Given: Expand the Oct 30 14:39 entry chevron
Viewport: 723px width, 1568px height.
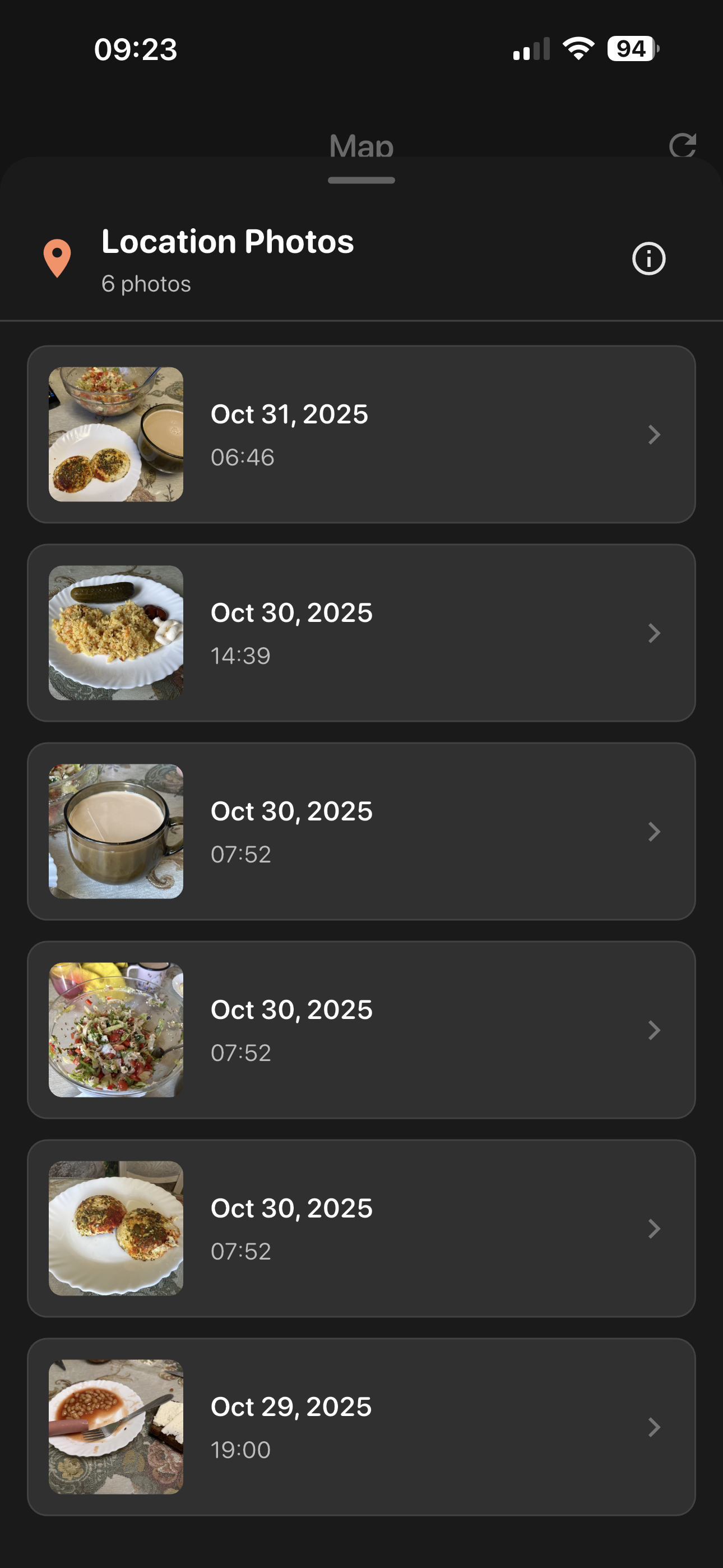Looking at the screenshot, I should coord(653,633).
